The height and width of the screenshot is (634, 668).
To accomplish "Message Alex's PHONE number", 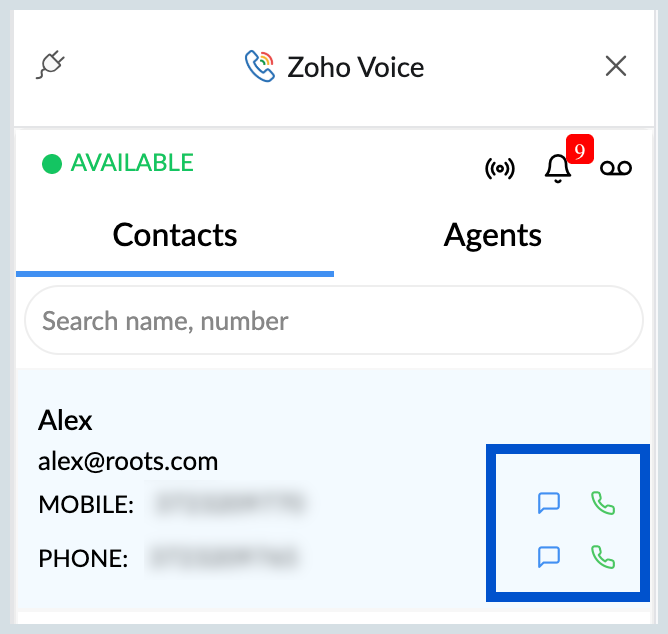I will click(x=548, y=556).
